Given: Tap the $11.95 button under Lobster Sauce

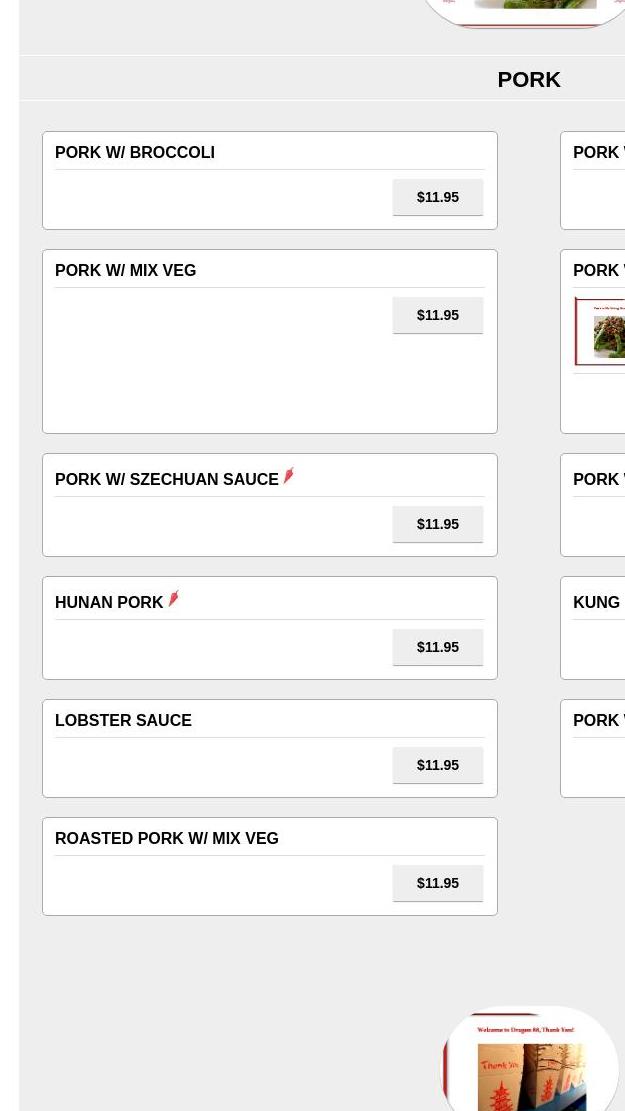Looking at the screenshot, I should coord(438,765).
